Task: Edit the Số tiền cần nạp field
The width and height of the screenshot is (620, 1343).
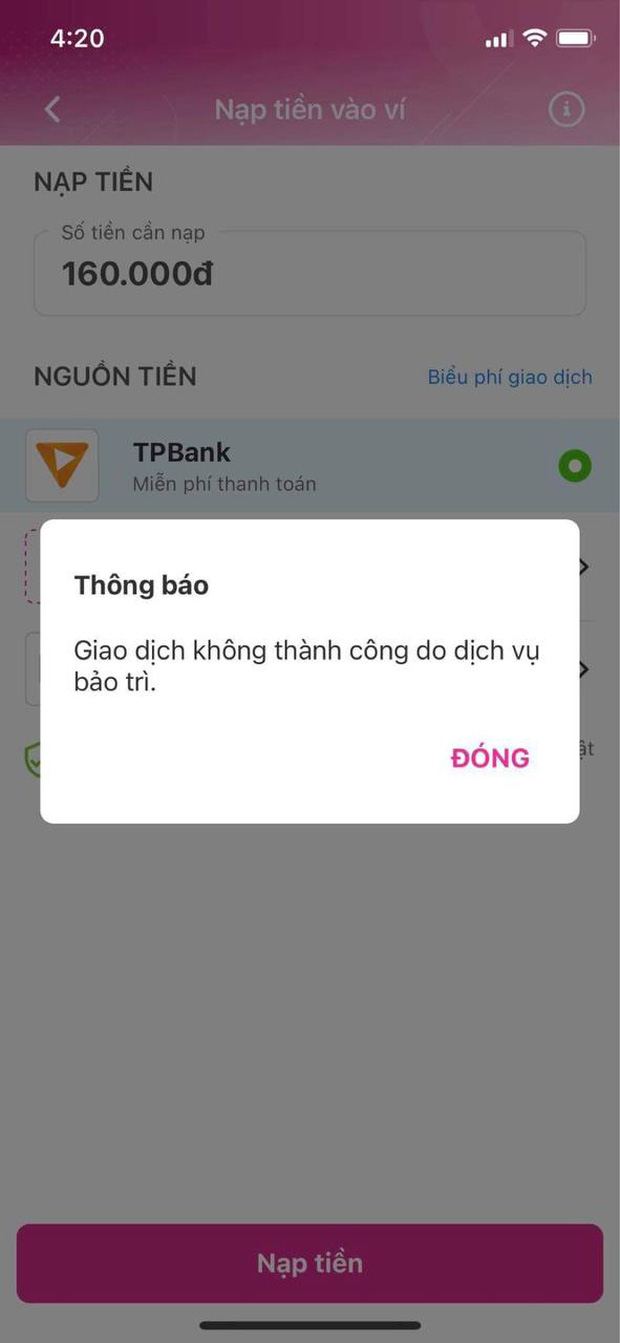Action: click(x=309, y=274)
